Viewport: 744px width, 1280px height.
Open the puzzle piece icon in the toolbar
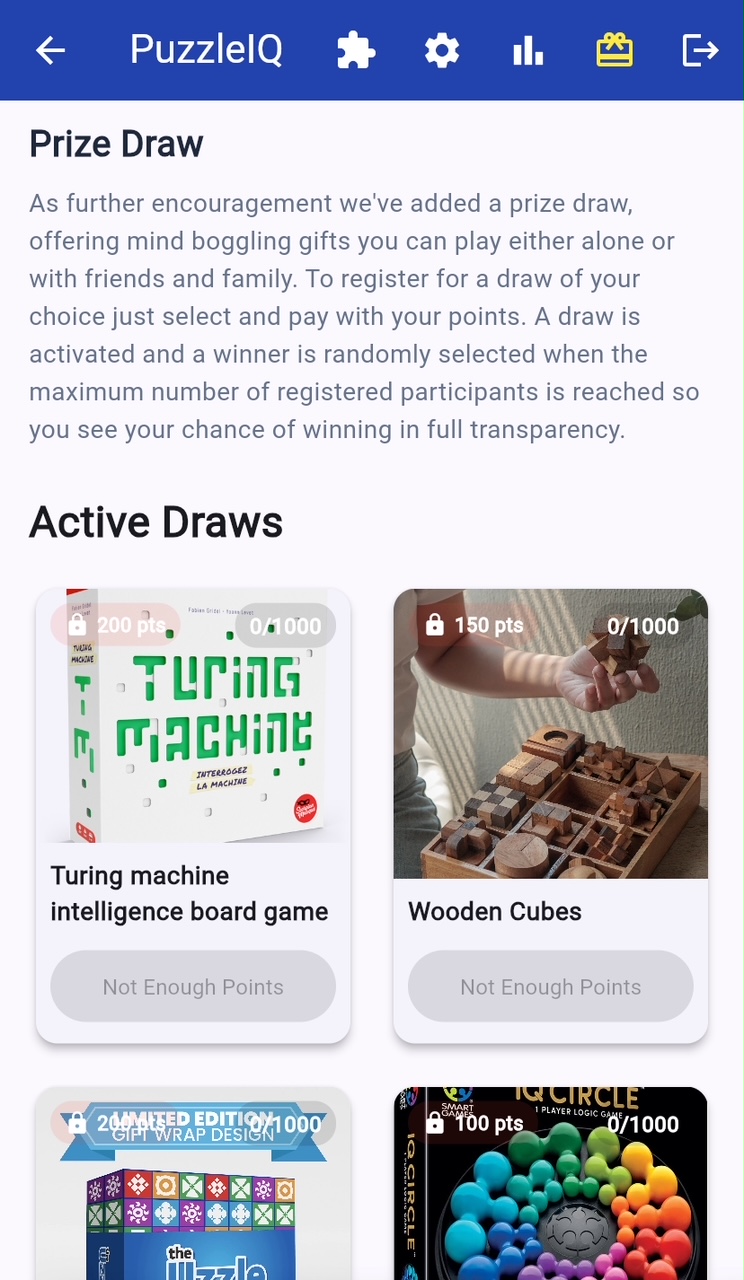point(356,50)
